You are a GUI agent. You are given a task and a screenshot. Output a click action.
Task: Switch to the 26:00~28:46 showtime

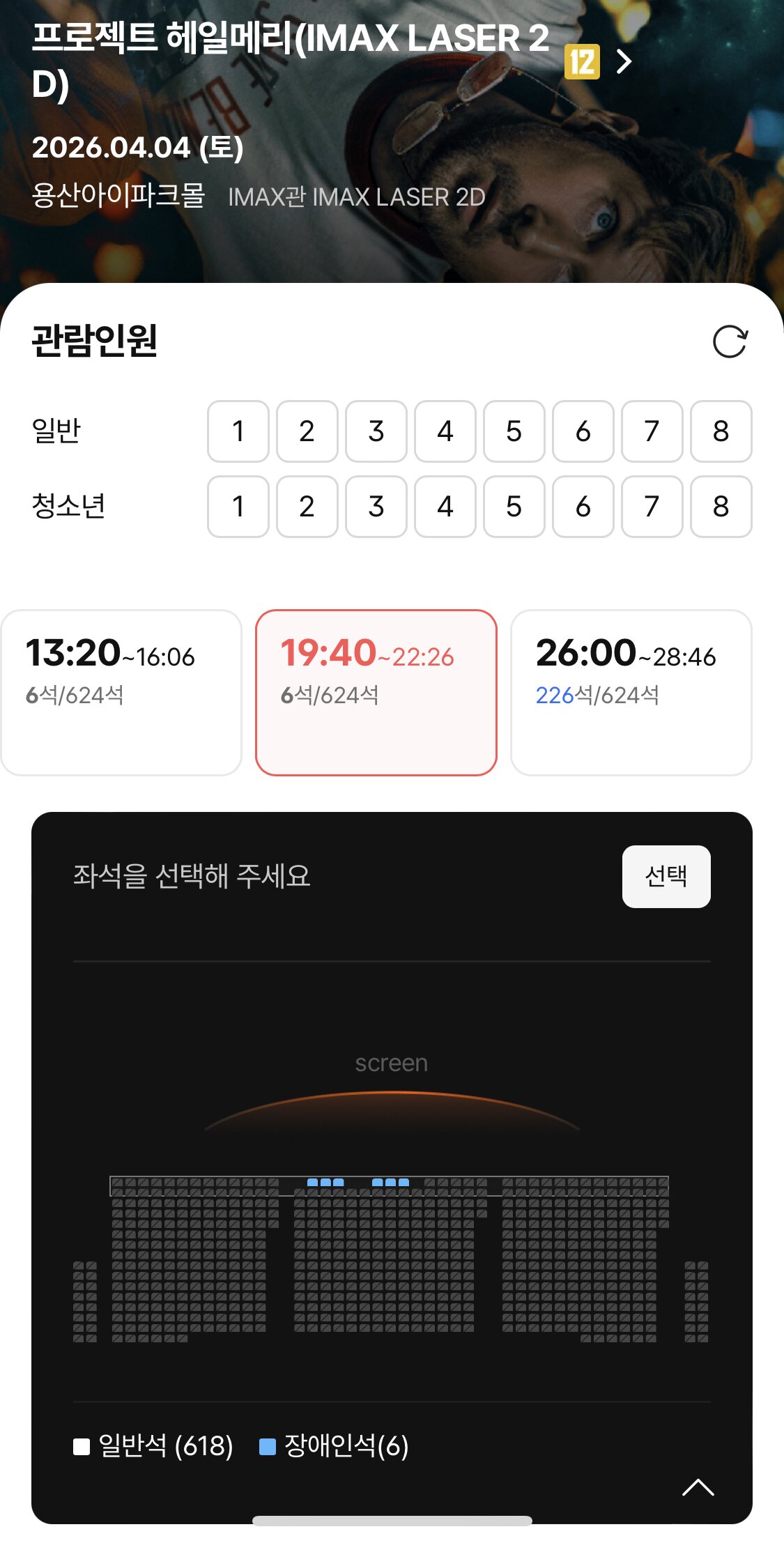point(631,692)
